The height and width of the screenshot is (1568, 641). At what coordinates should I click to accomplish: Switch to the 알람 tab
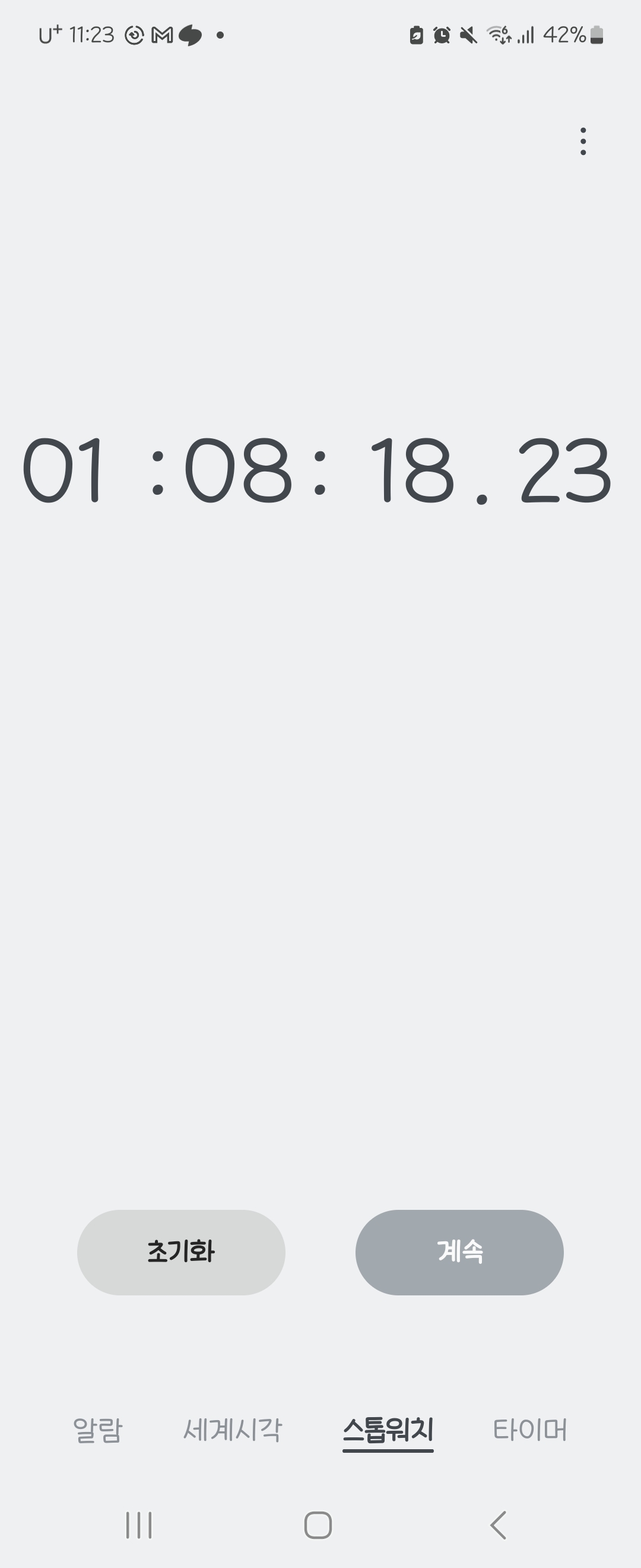click(97, 1429)
